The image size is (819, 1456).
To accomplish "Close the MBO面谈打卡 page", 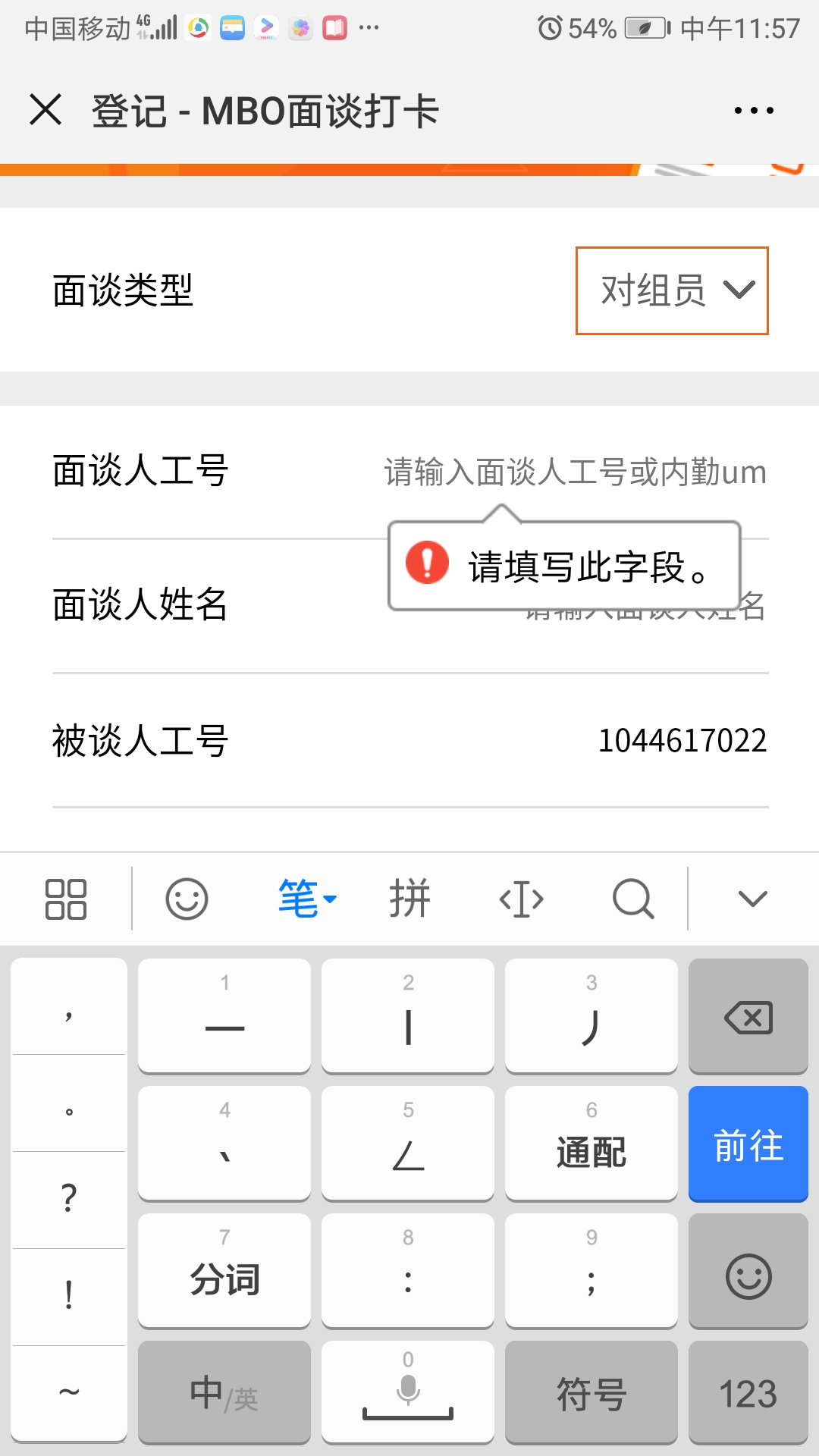I will [45, 110].
